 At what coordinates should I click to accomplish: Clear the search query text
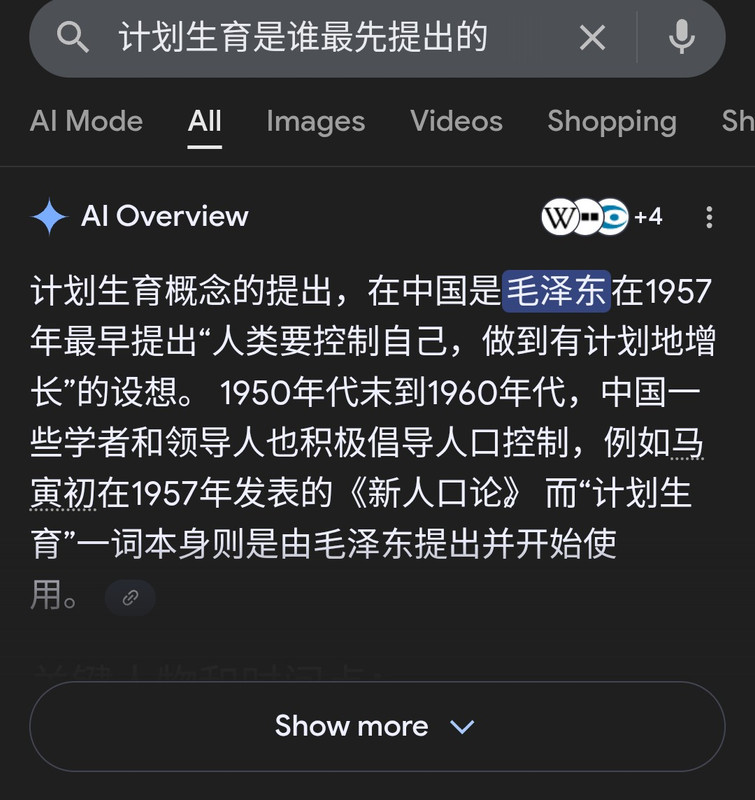pyautogui.click(x=593, y=38)
